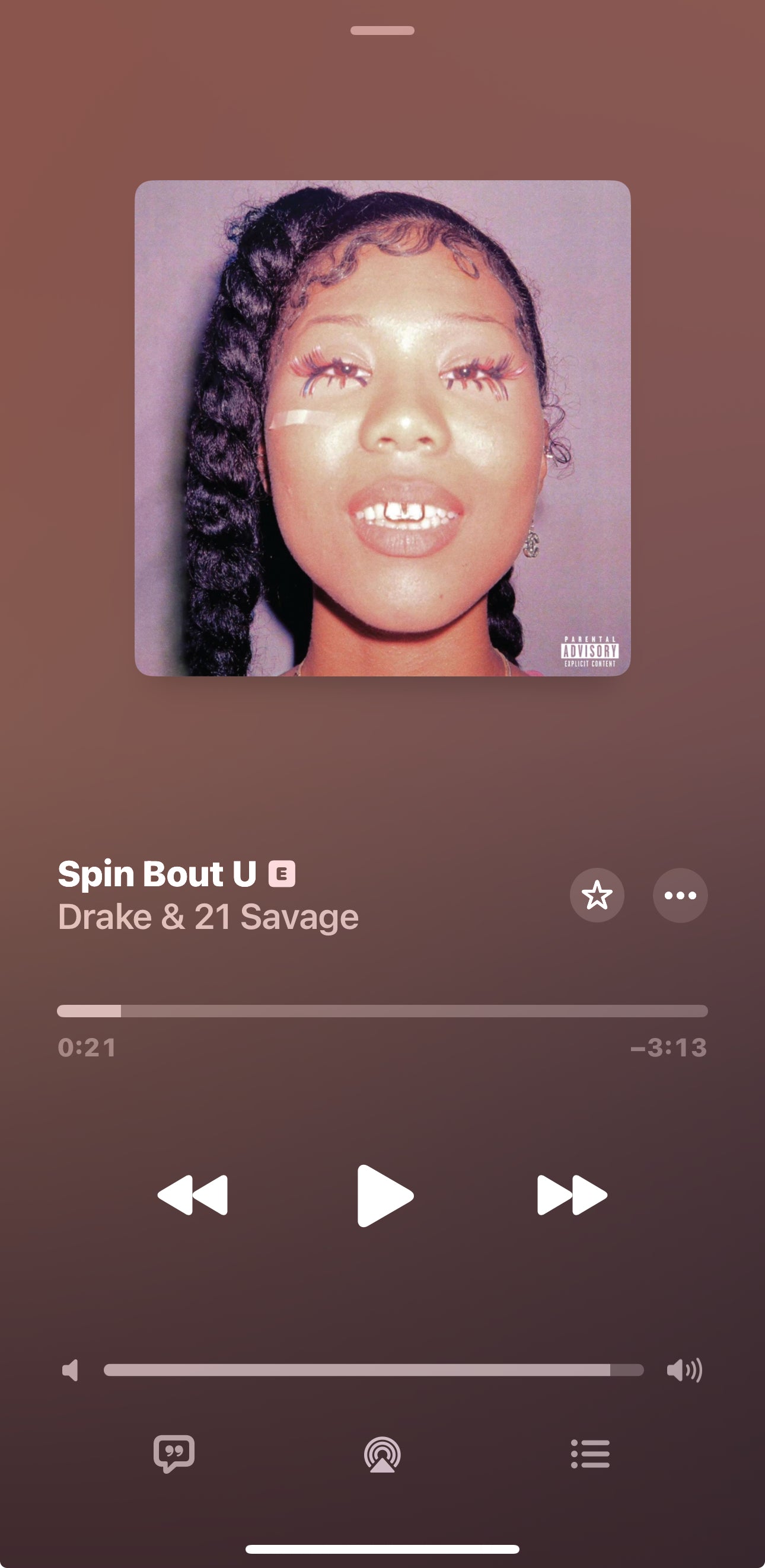This screenshot has width=765, height=1568.
Task: Tap the album artwork
Action: [x=383, y=428]
